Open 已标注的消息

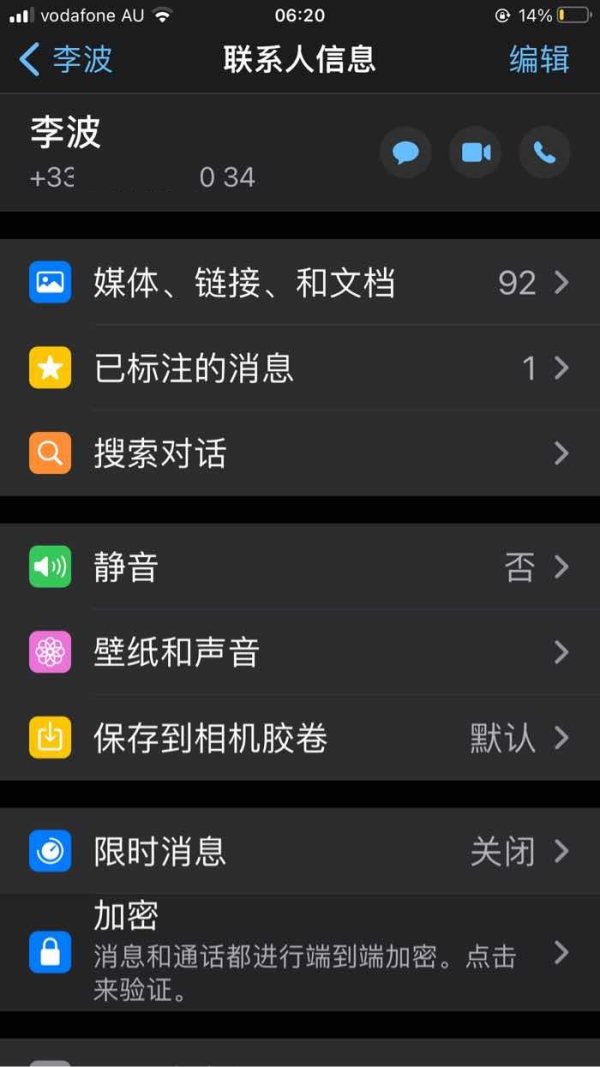tap(300, 368)
